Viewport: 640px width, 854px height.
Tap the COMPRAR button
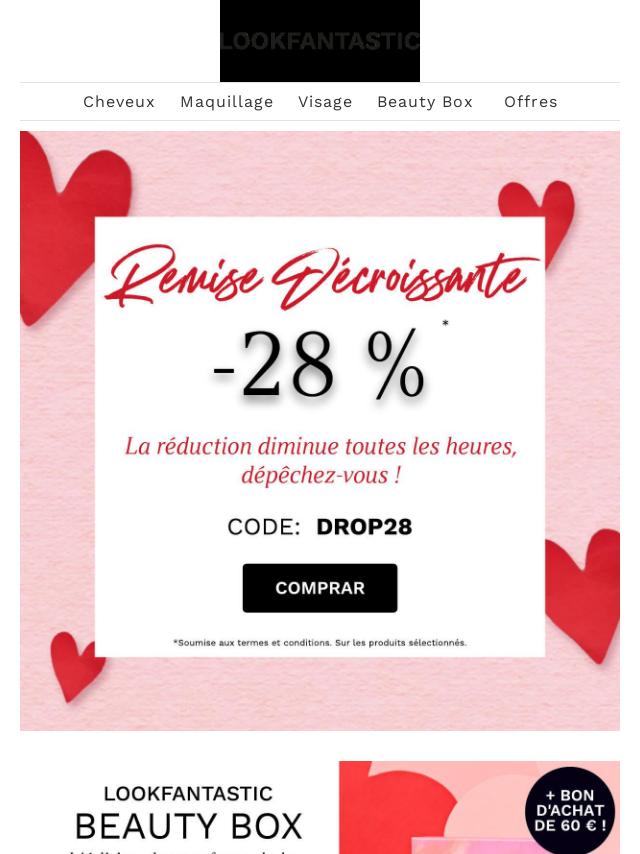coord(320,588)
